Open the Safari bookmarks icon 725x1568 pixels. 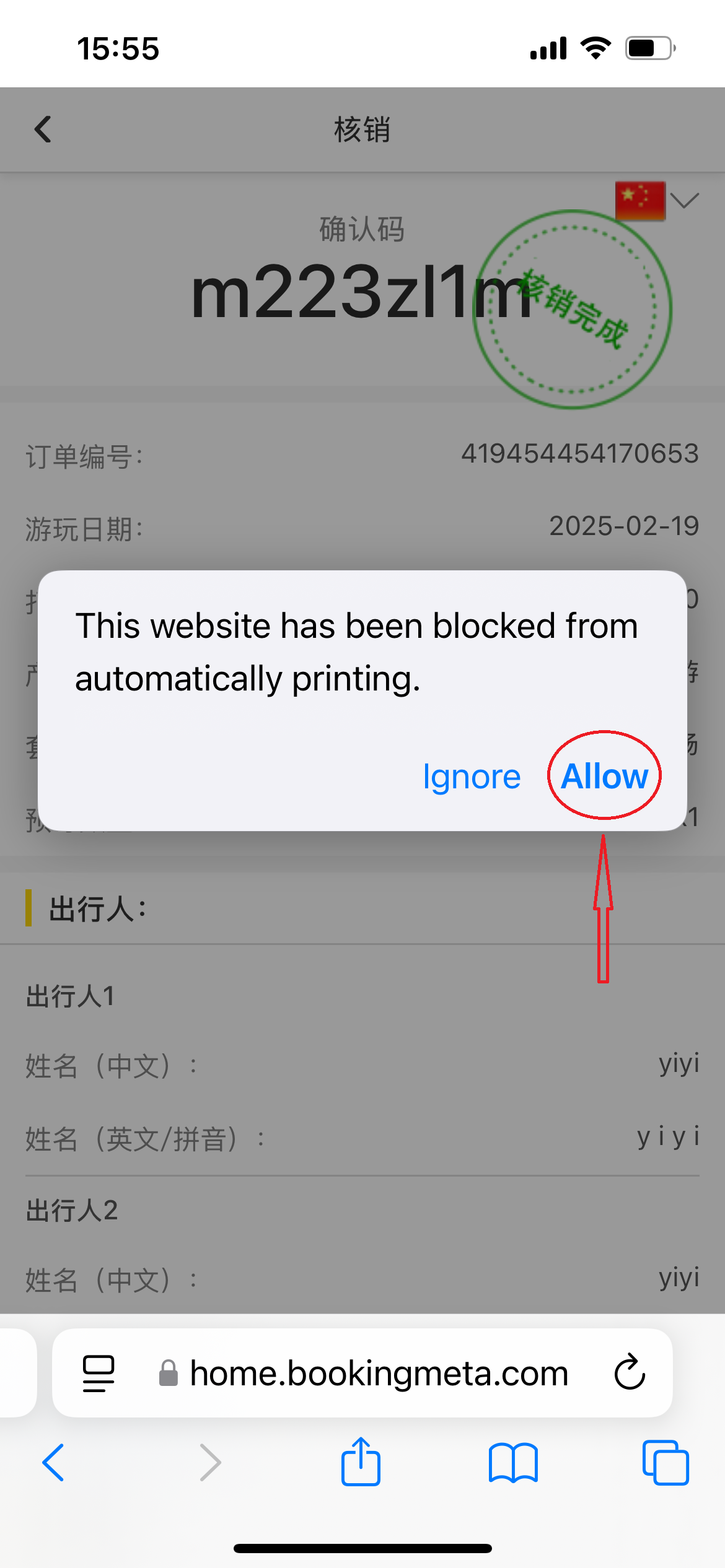click(x=514, y=1463)
